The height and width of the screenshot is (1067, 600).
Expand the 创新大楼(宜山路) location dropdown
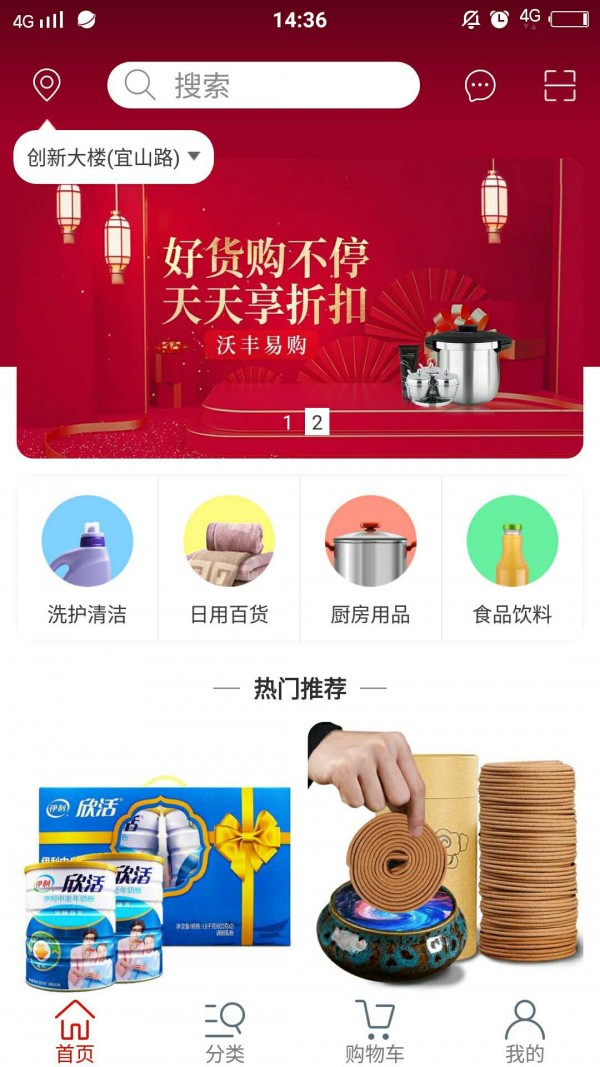point(114,157)
